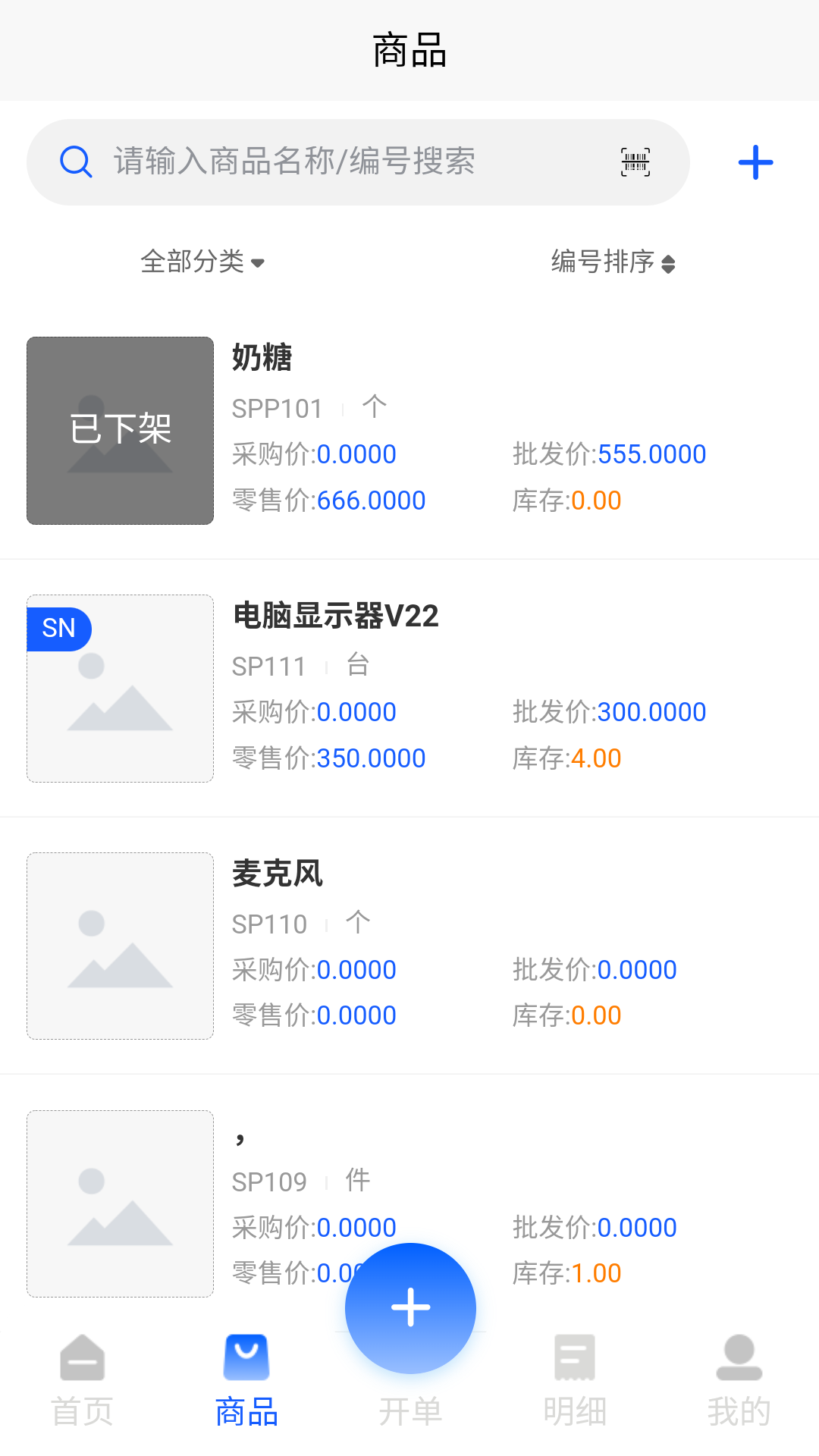819x1456 pixels.
Task: Open the 奶糖 product entry
Action: (409, 431)
